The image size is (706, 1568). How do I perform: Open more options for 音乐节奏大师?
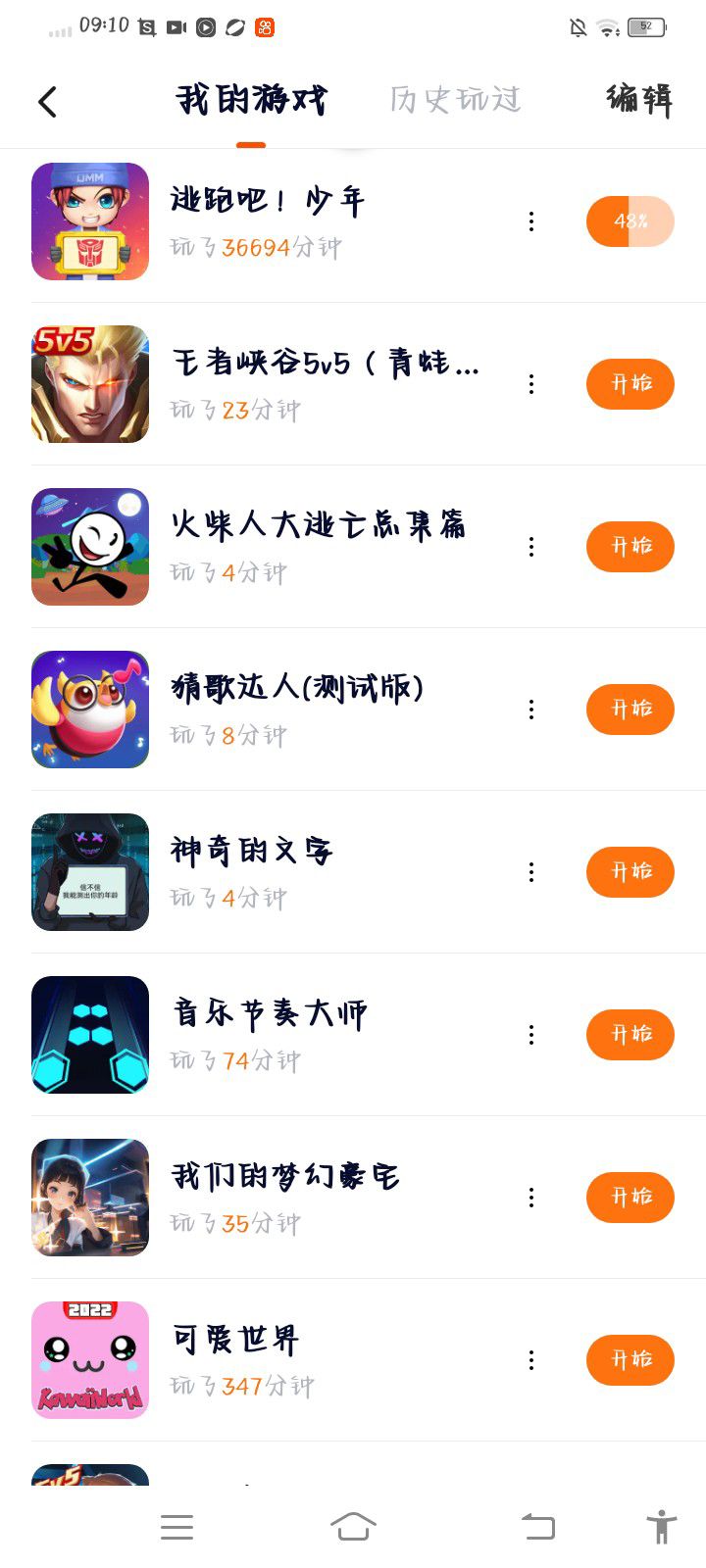[531, 1035]
